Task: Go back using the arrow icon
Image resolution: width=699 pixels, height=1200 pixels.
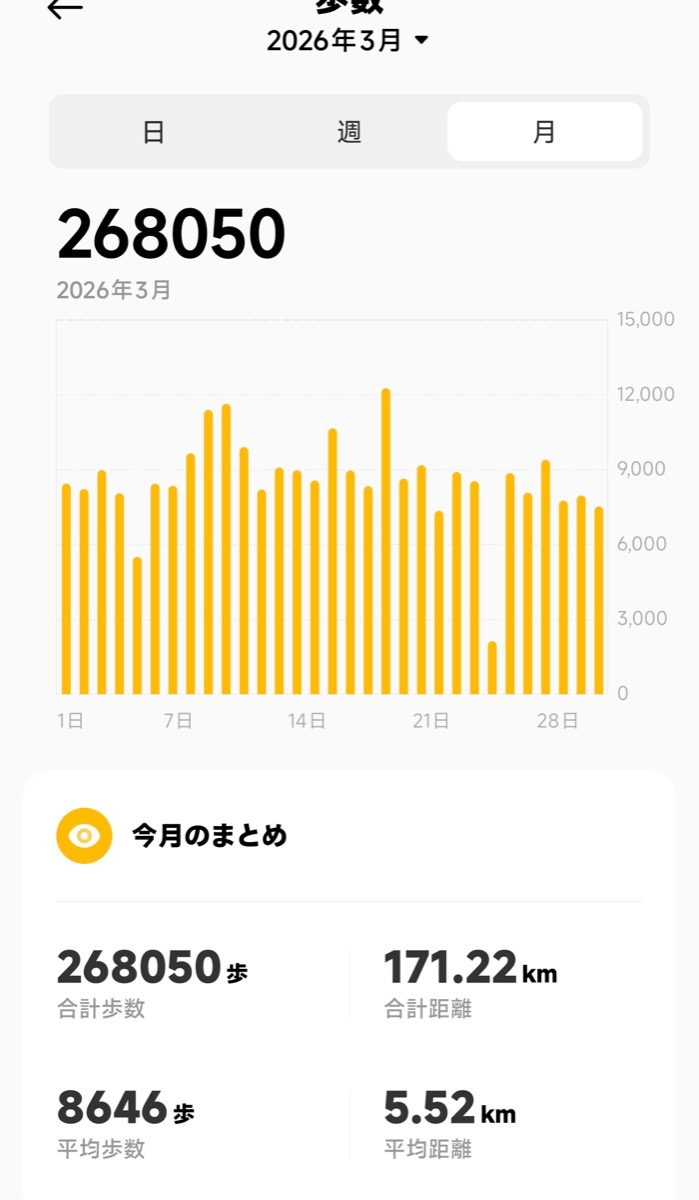Action: click(x=65, y=9)
